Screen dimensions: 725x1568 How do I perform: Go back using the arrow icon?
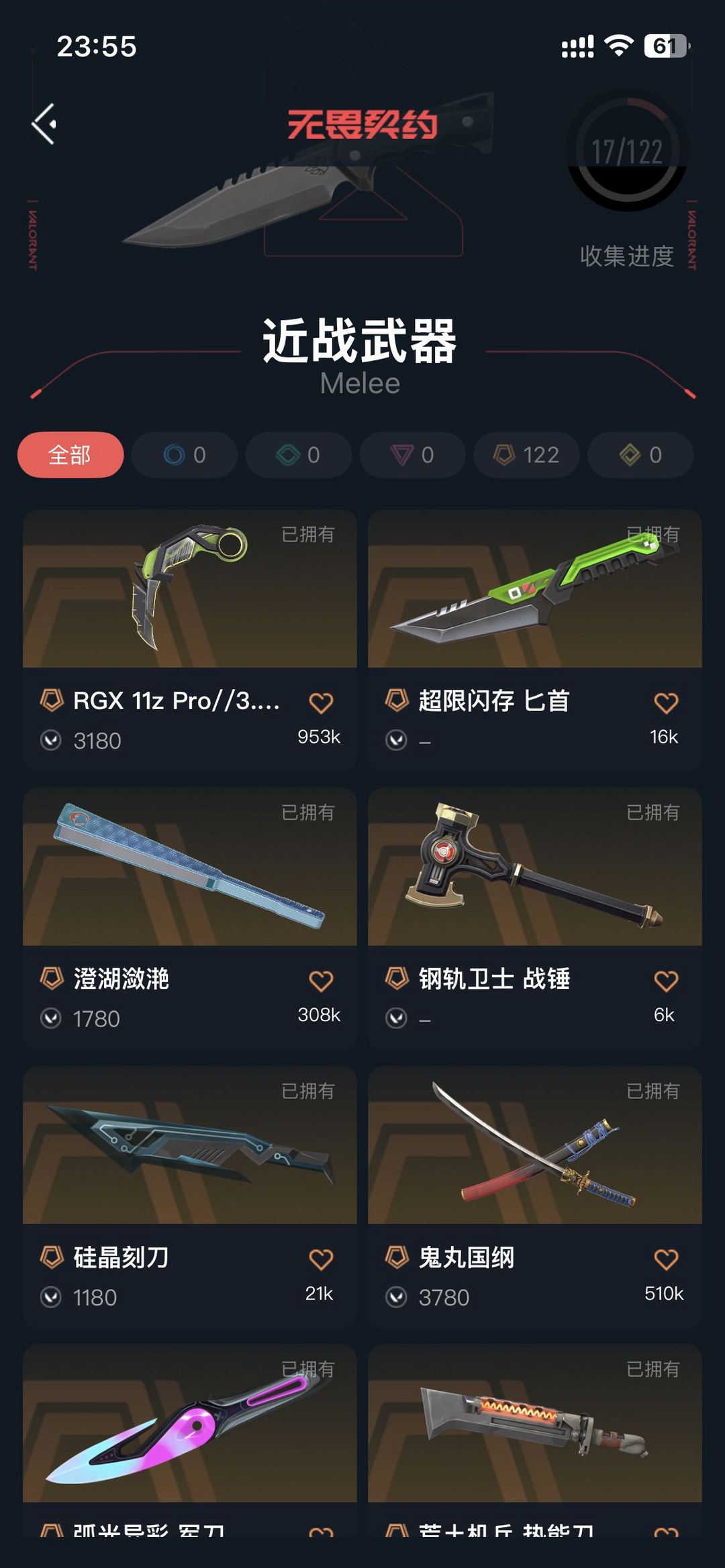point(44,124)
